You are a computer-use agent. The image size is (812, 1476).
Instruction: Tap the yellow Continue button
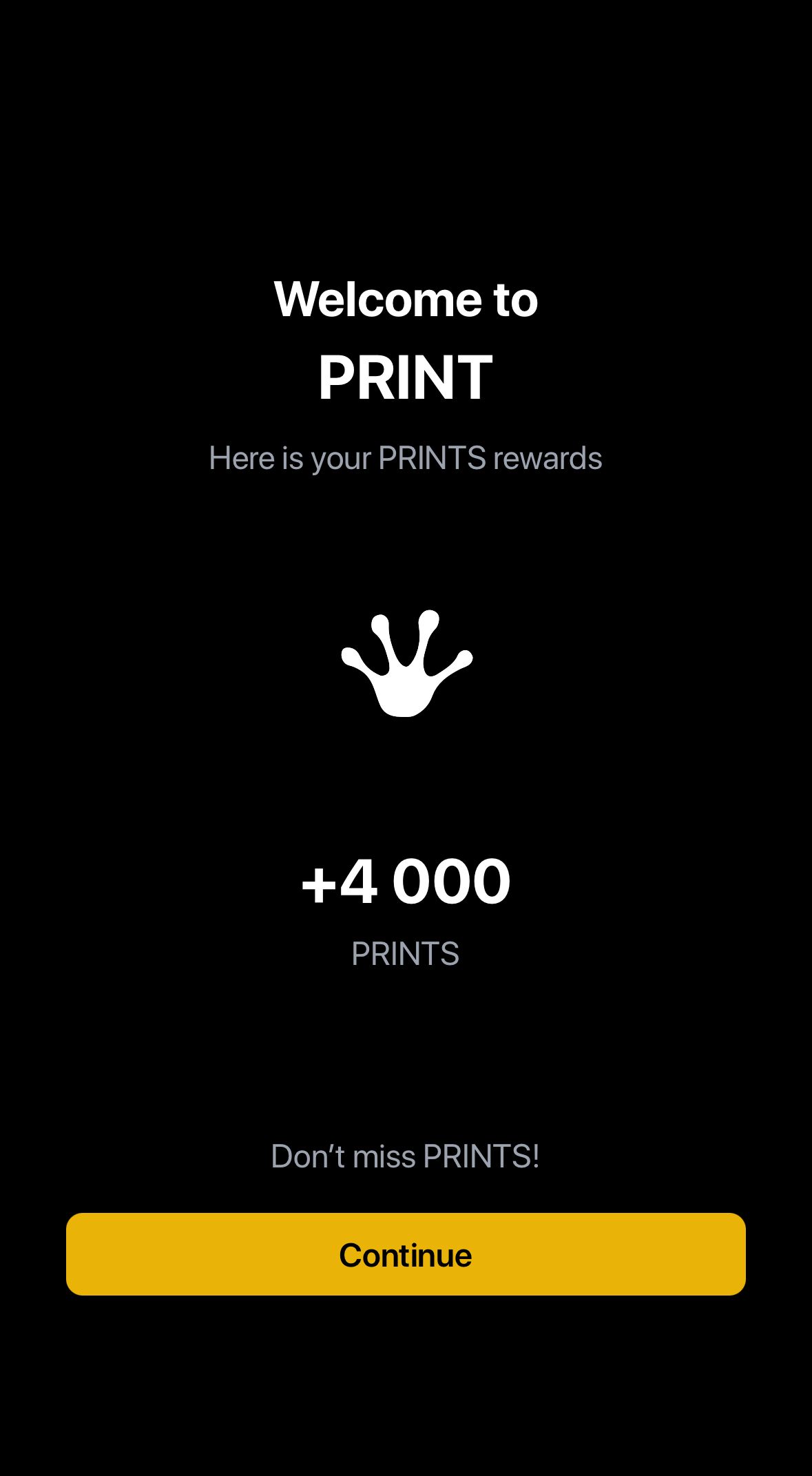[x=406, y=1254]
